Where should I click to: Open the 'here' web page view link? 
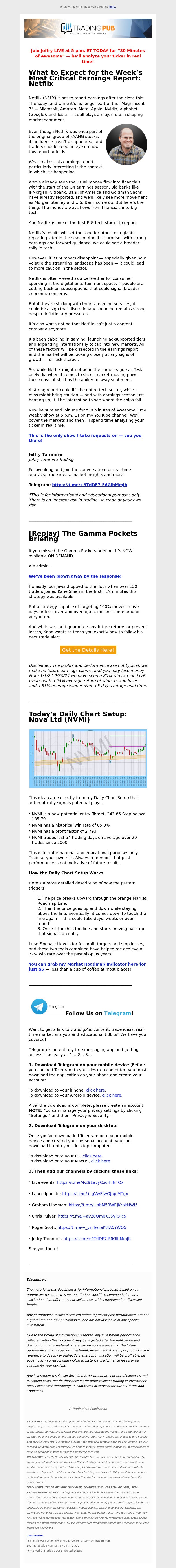click(x=112, y=7)
